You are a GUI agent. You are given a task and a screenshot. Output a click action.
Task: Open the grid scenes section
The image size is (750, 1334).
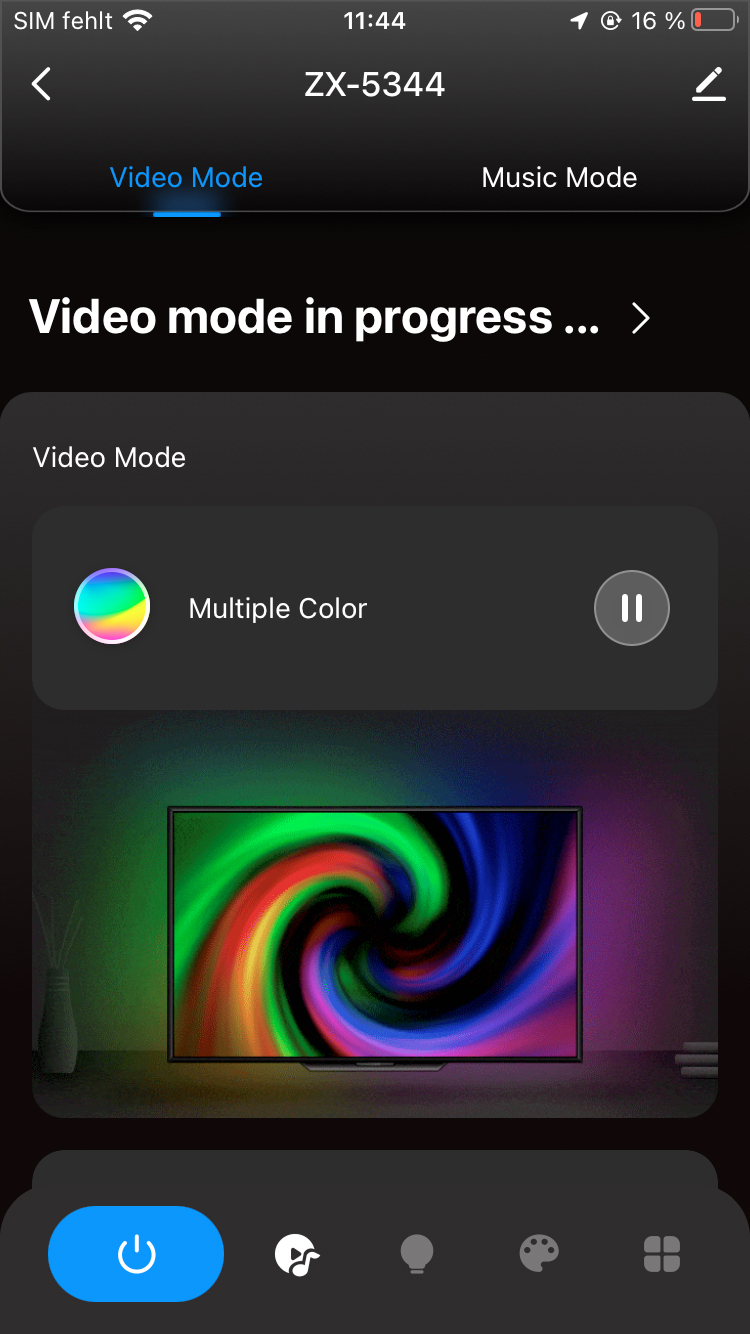[x=662, y=1254]
